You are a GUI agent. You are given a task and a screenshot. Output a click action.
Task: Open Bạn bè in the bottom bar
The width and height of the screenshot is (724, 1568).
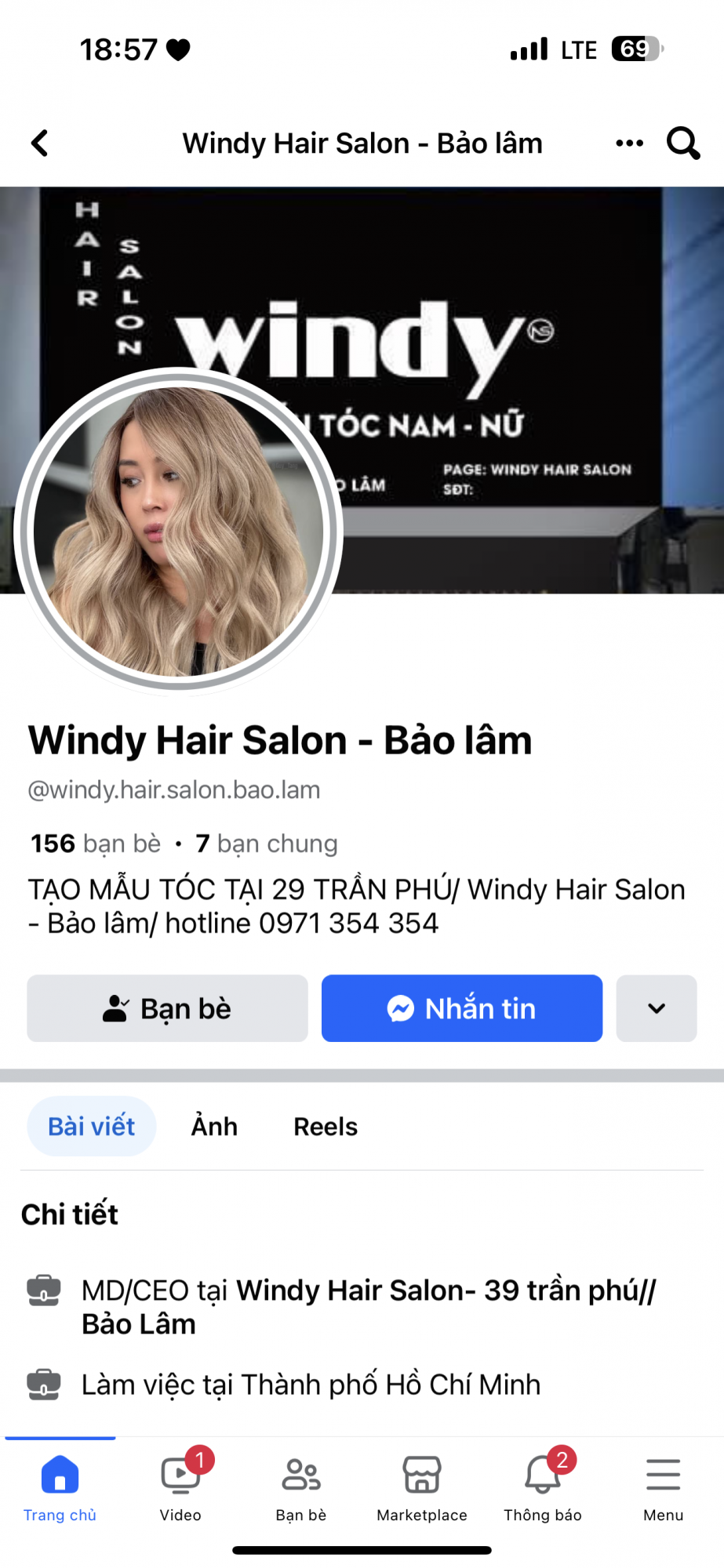301,1486
